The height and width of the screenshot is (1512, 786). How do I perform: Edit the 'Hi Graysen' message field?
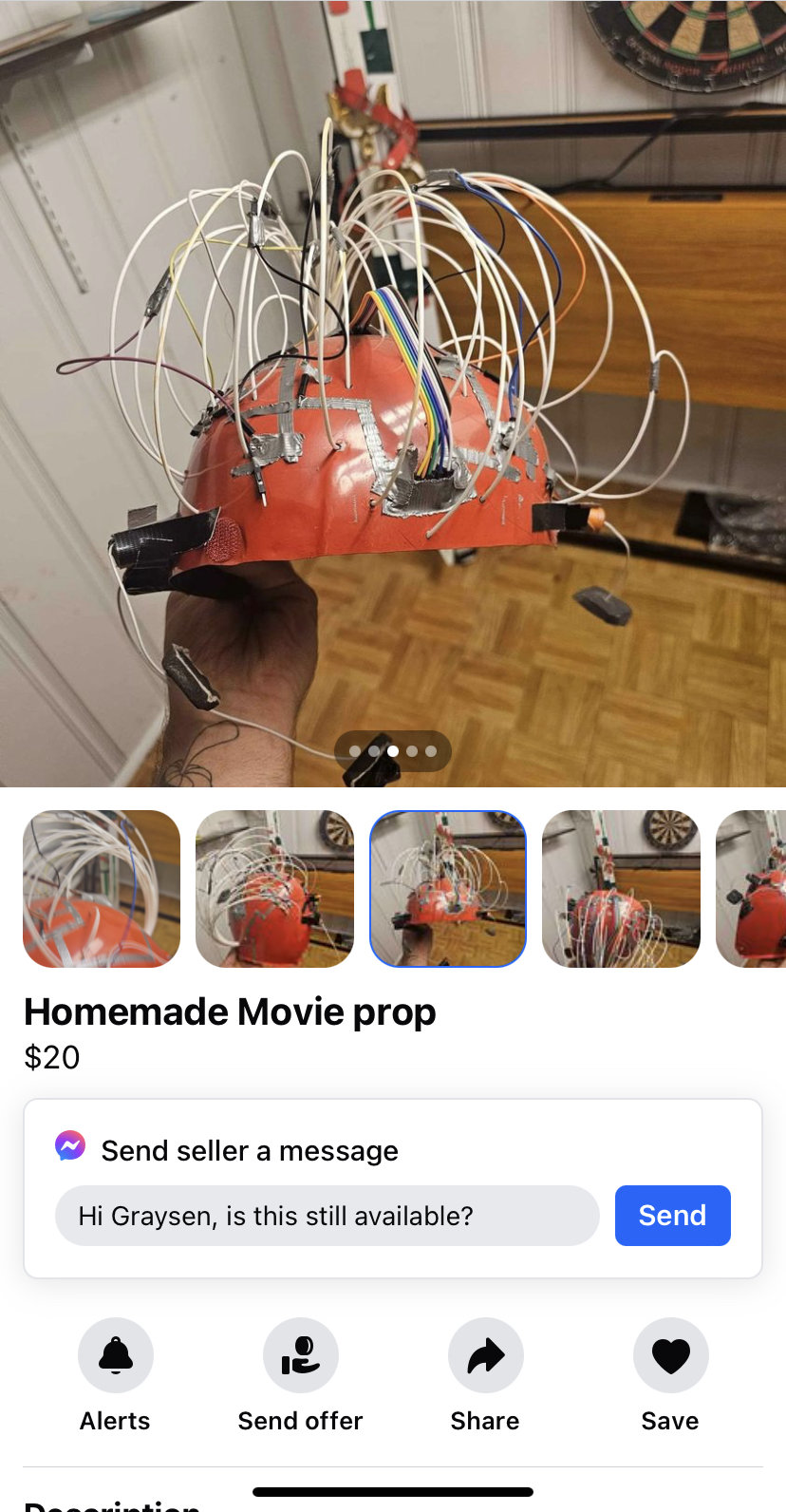(327, 1216)
